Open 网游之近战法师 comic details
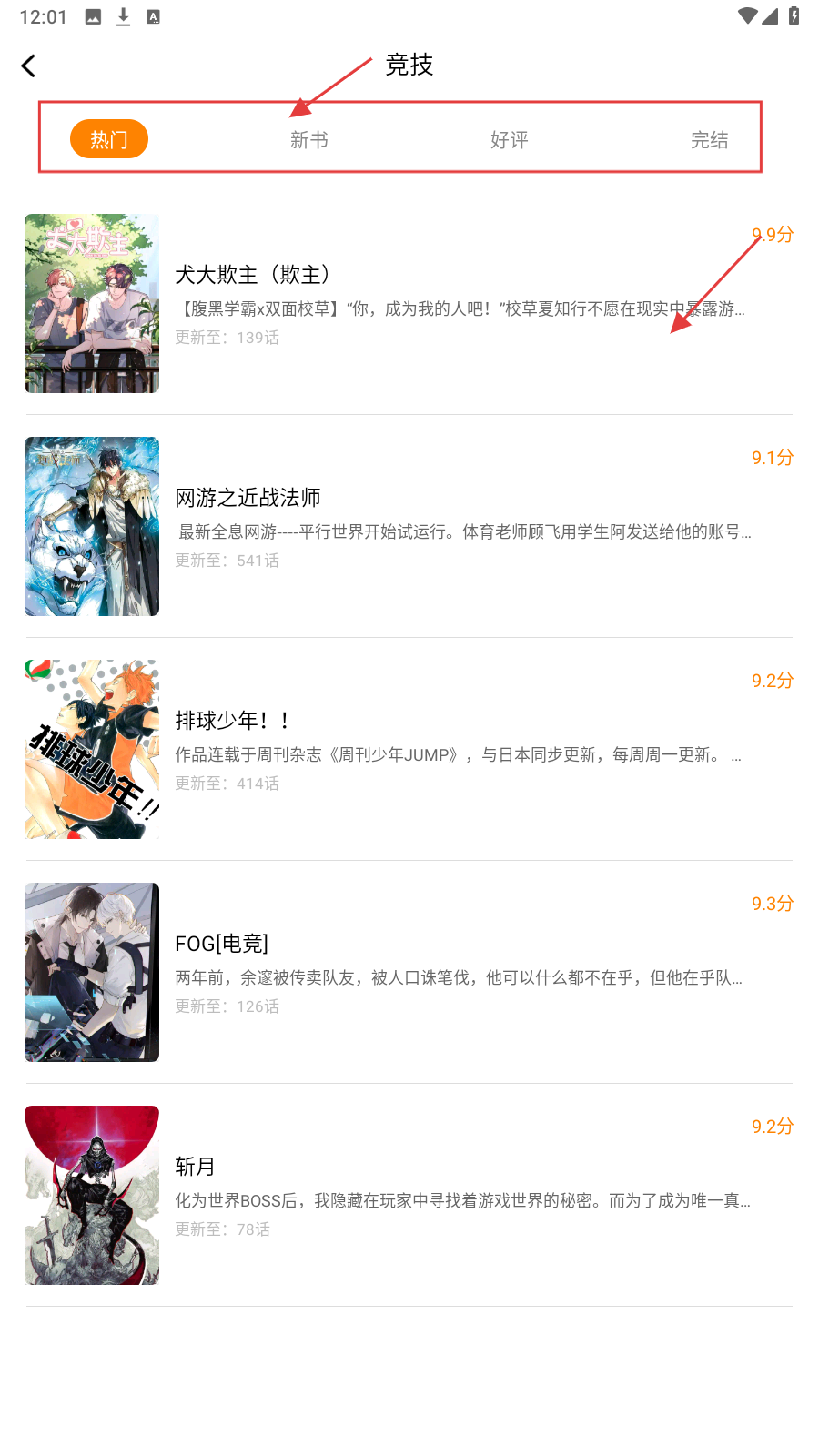Viewport: 819px width, 1456px height. coord(248,498)
